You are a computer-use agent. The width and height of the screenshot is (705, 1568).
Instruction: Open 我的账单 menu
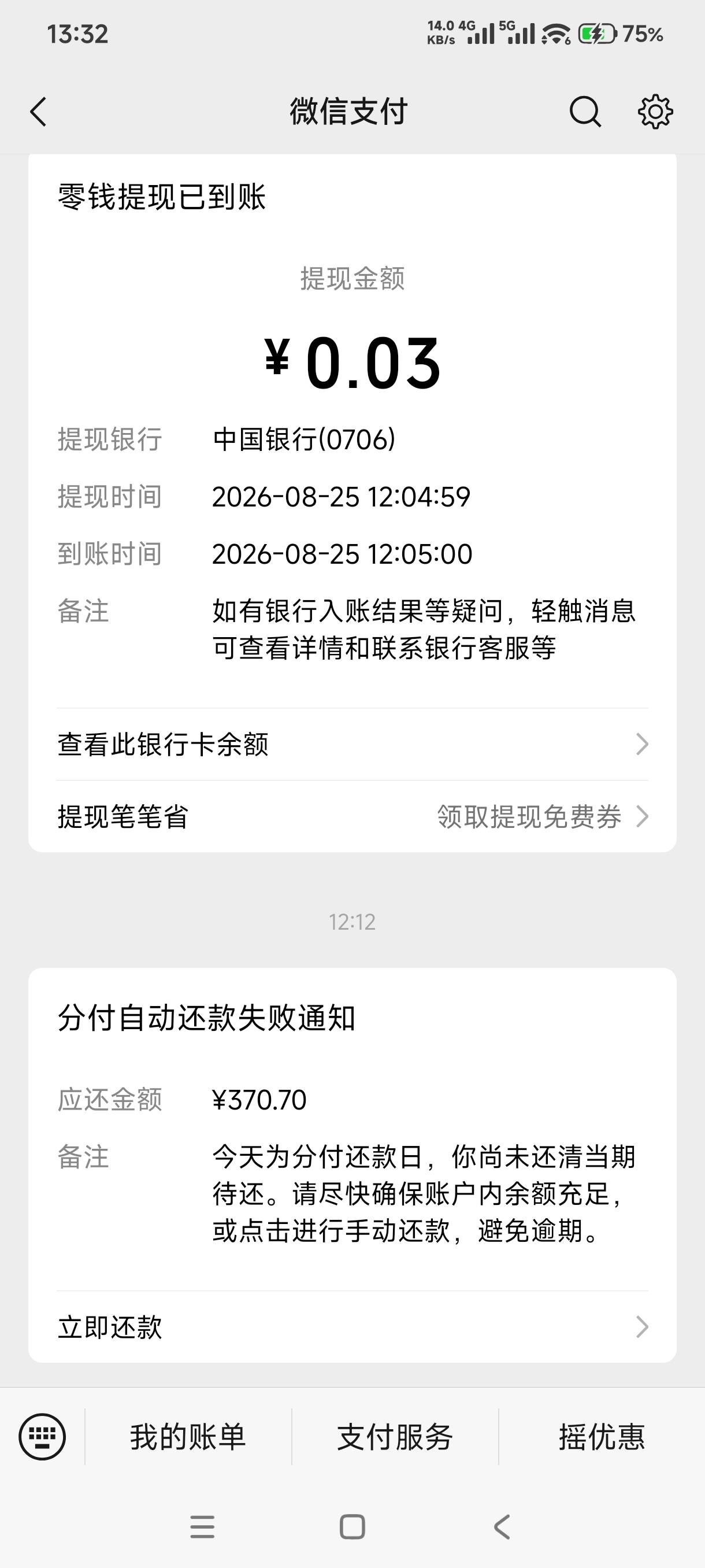click(188, 1437)
